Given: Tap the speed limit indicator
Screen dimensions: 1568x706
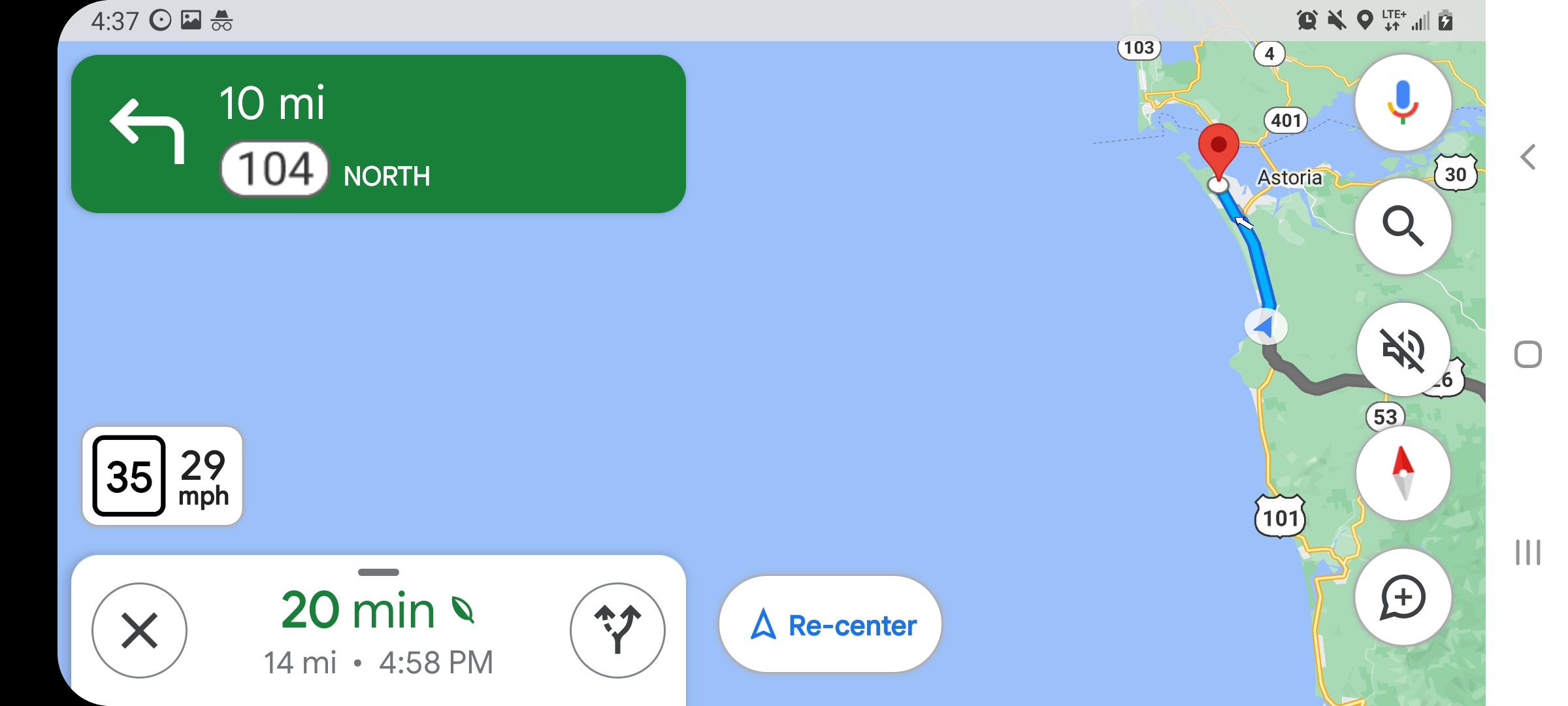Looking at the screenshot, I should pyautogui.click(x=162, y=476).
